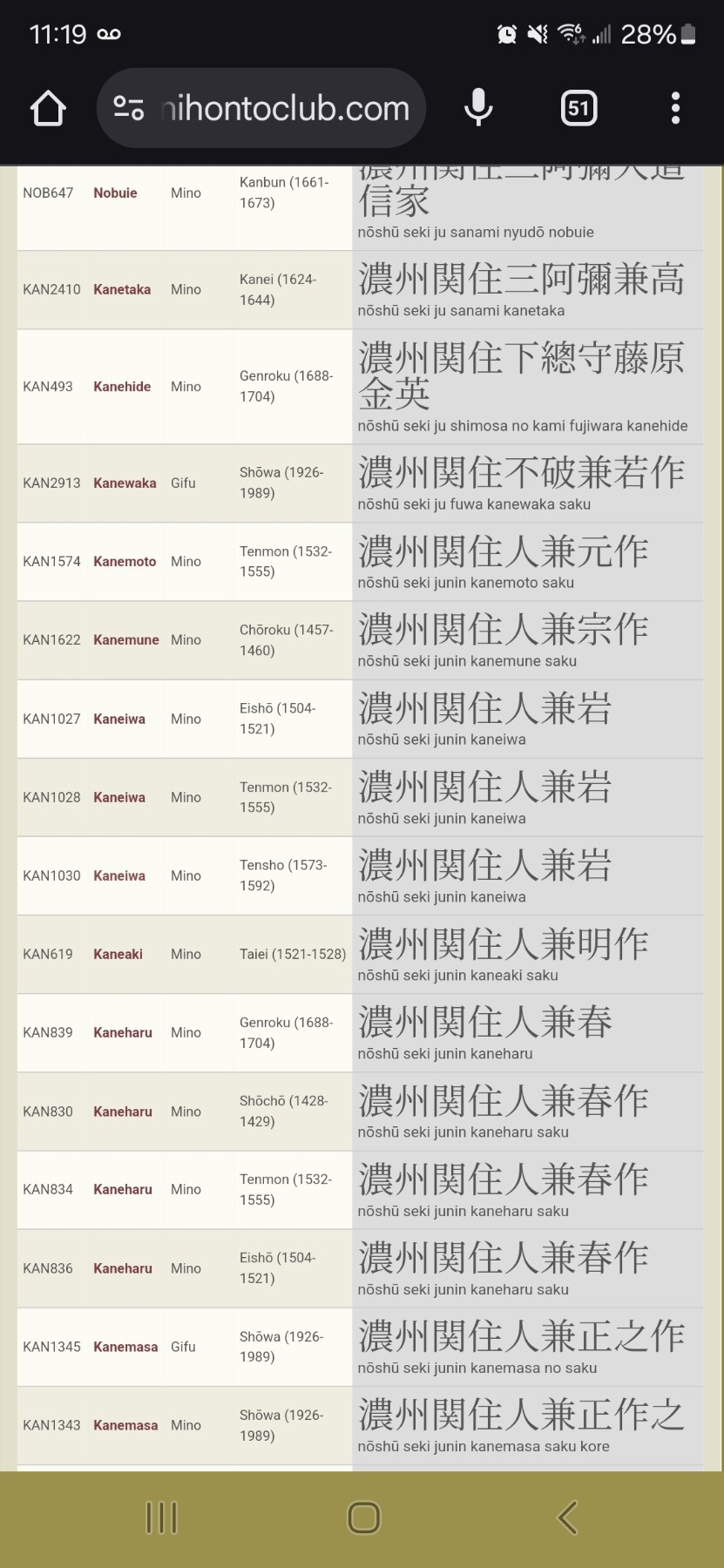724x1568 pixels.
Task: Show recent apps from the navigation bar
Action: click(x=161, y=1518)
